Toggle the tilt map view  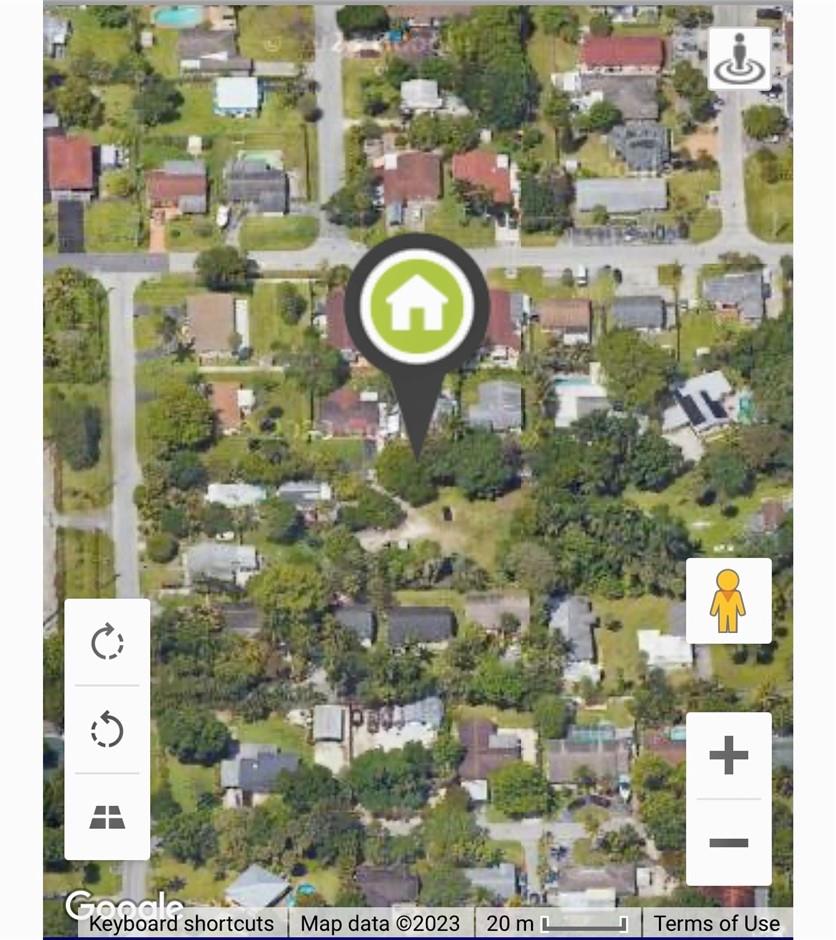pyautogui.click(x=107, y=817)
